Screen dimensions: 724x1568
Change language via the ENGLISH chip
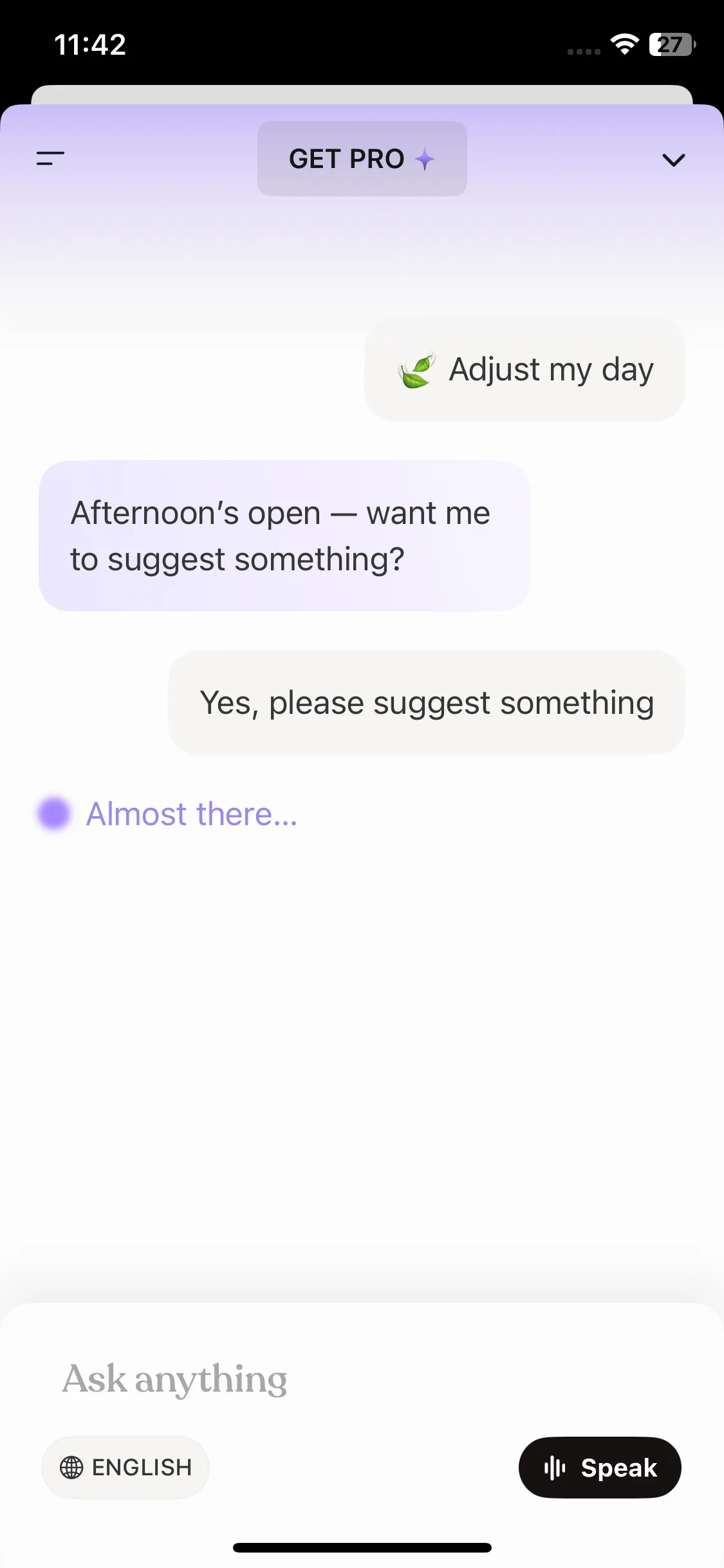(x=126, y=1467)
